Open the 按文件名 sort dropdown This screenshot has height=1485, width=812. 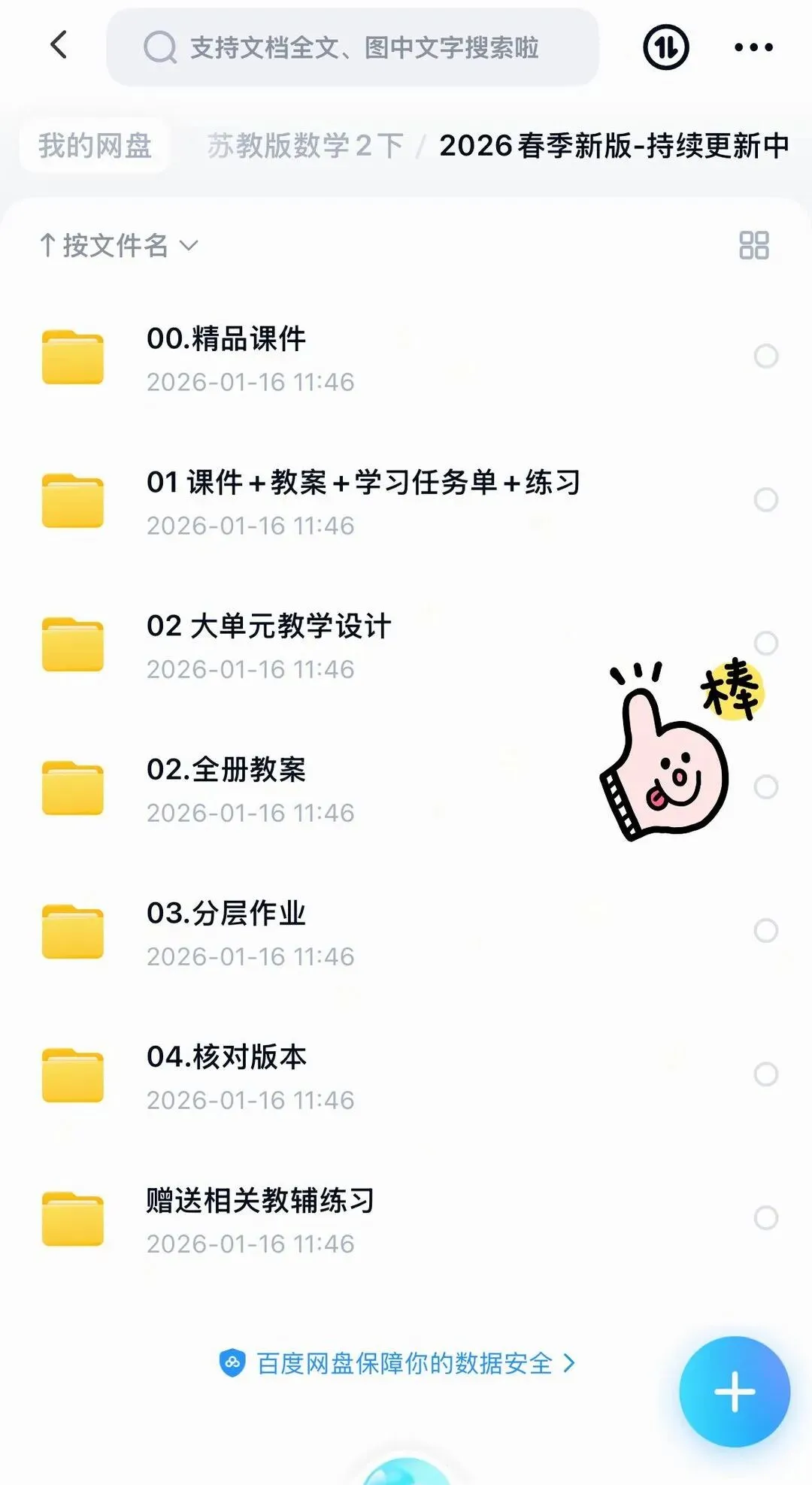119,245
